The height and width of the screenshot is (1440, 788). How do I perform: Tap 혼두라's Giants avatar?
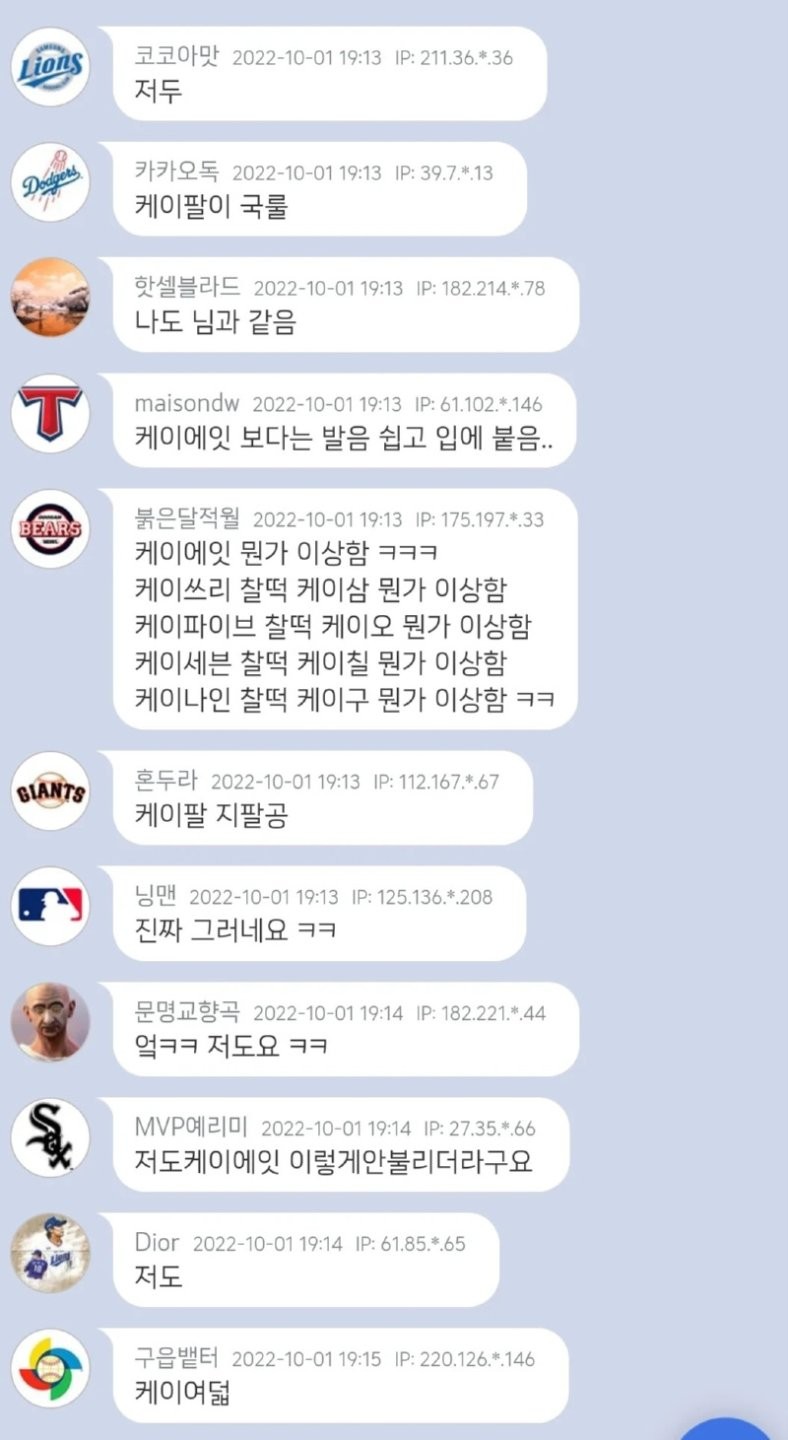pos(50,791)
